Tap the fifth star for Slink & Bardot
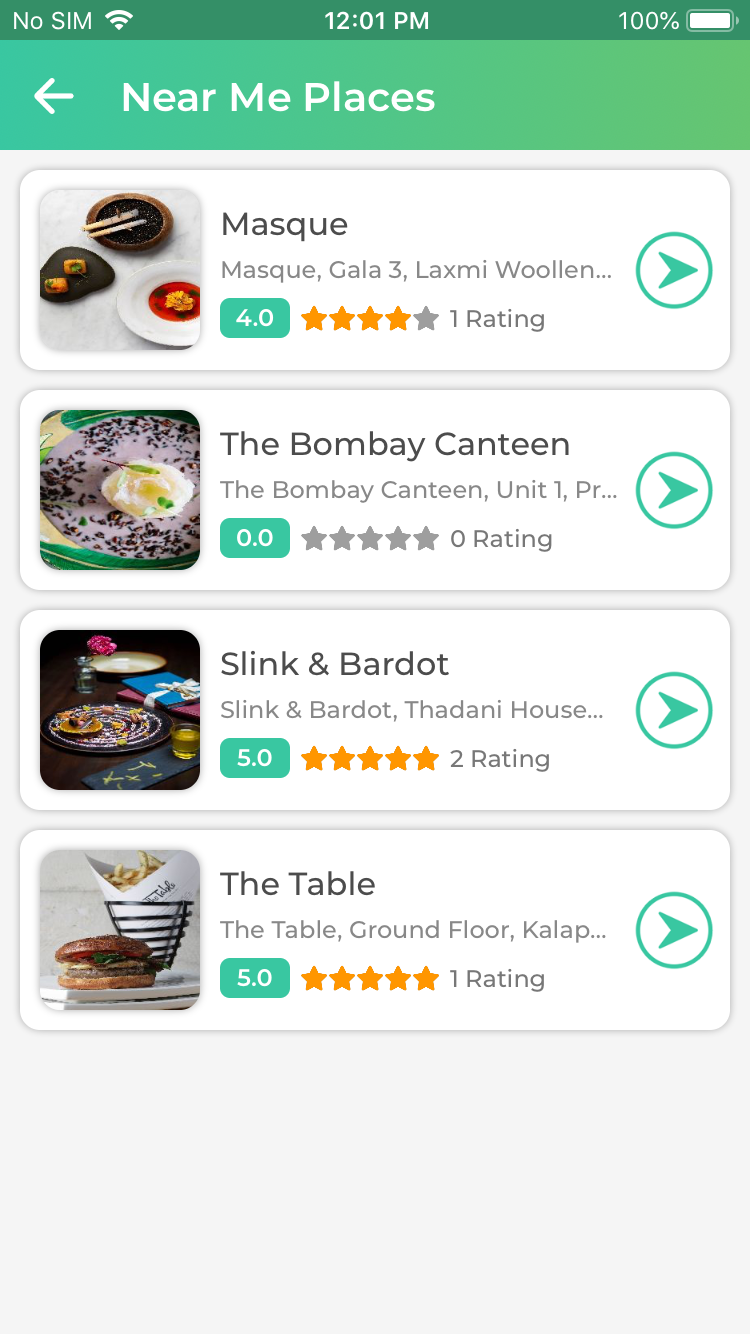750x1334 pixels. [427, 758]
